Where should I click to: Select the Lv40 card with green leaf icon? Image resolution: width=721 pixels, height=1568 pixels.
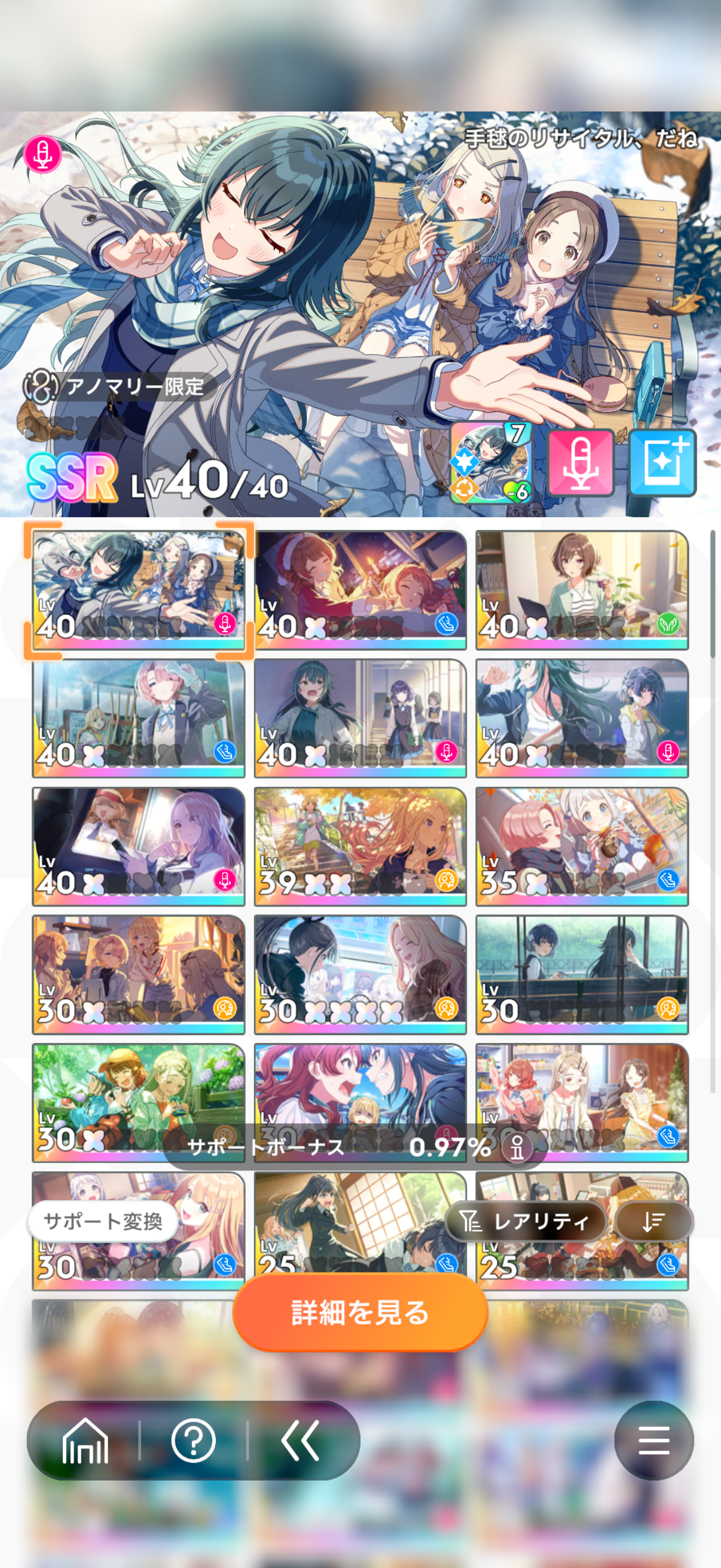(582, 588)
